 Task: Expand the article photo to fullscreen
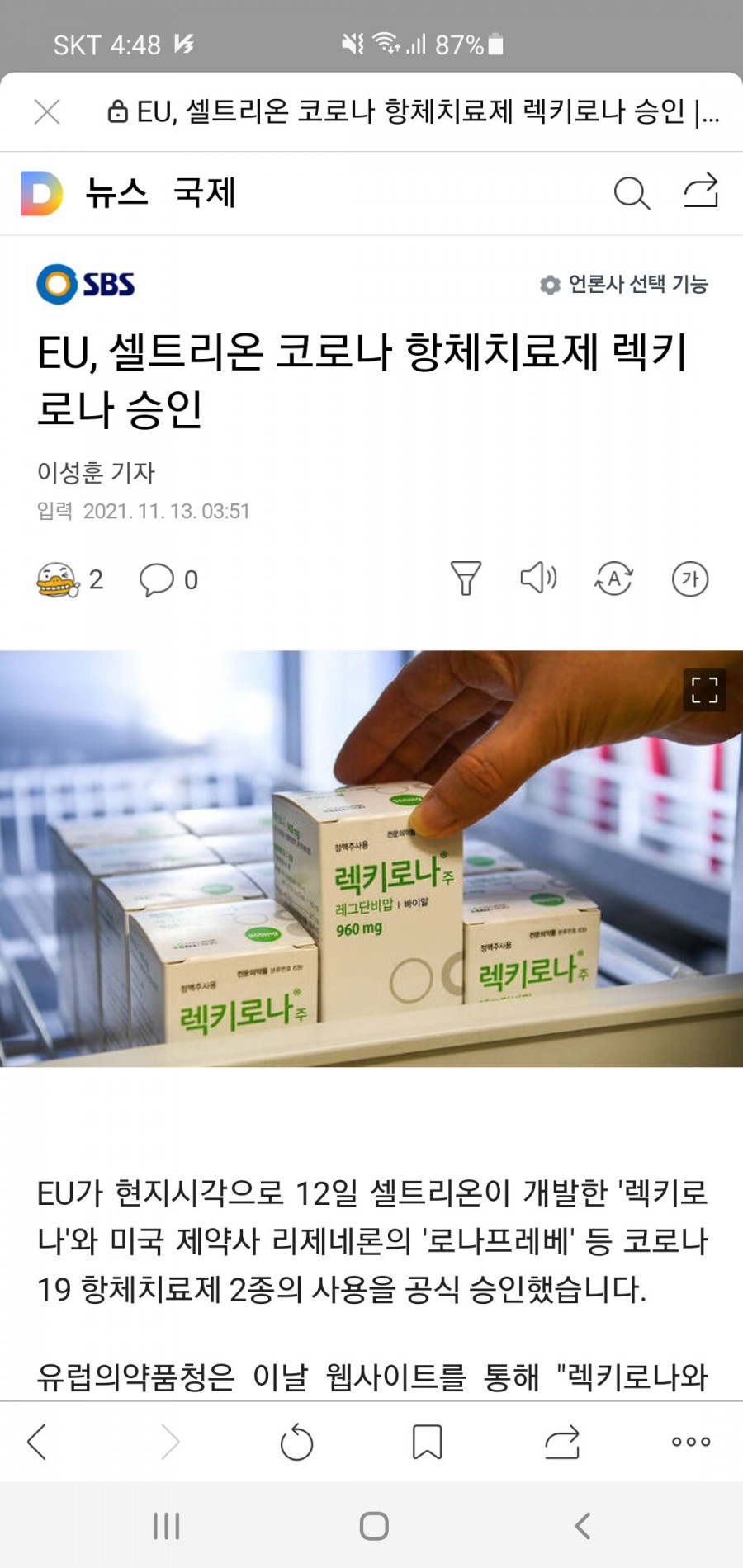pos(703,692)
